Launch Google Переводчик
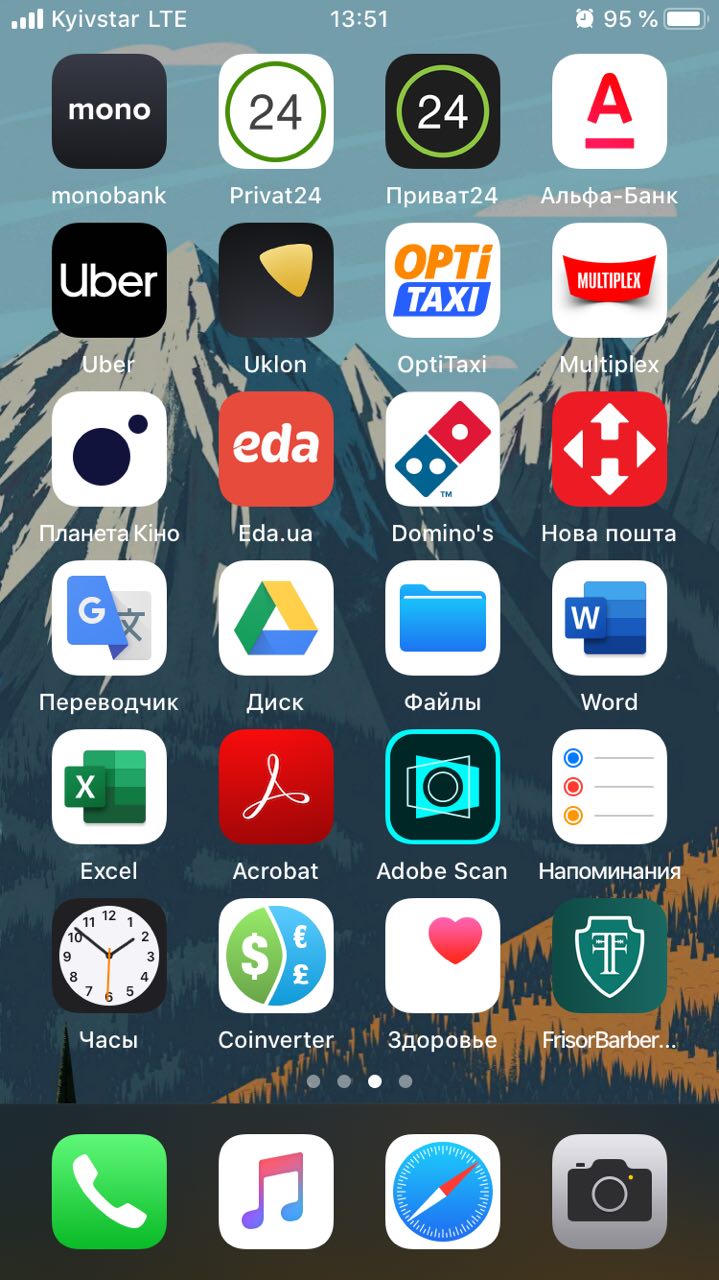This screenshot has width=719, height=1280. coord(109,618)
